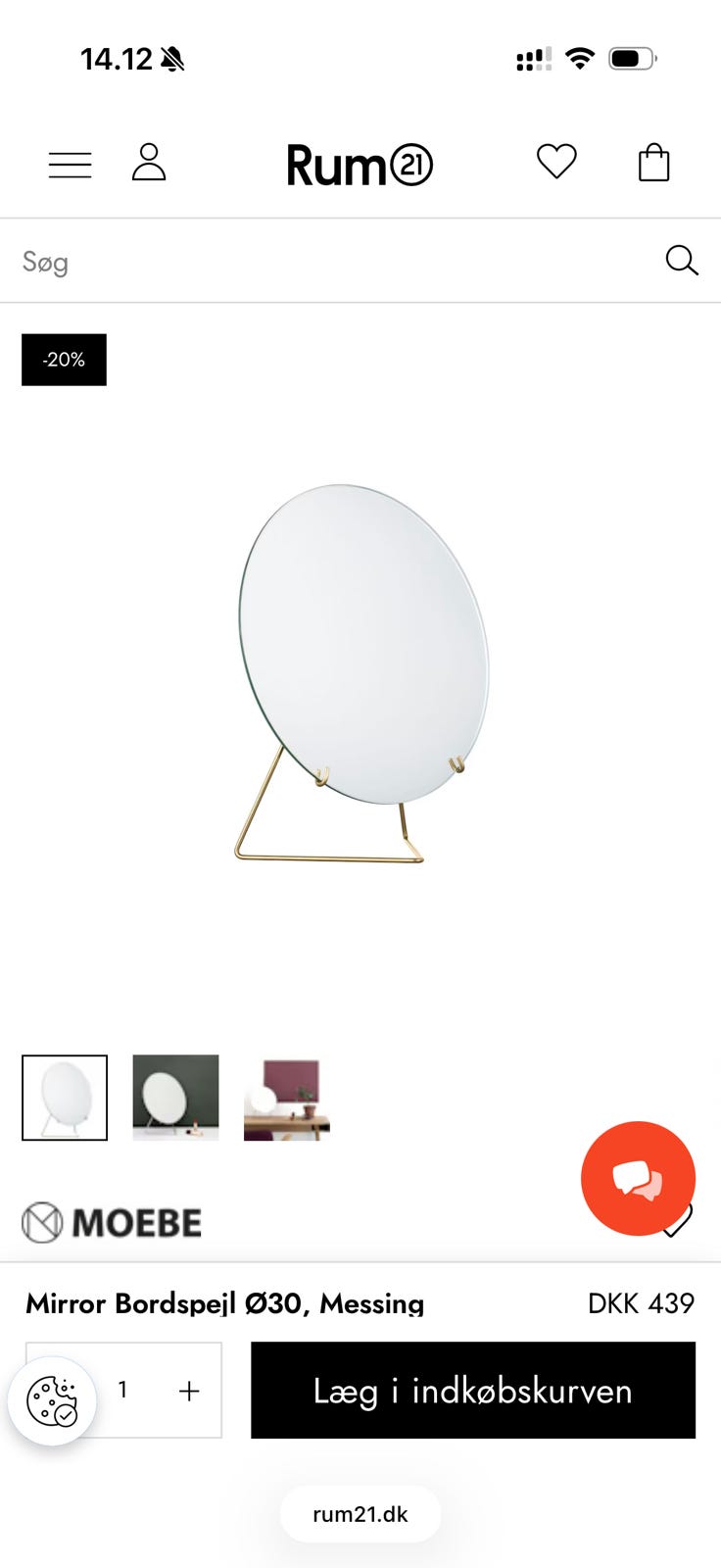The height and width of the screenshot is (1568, 721).
Task: Click the DKK 439 price label
Action: click(x=641, y=1303)
